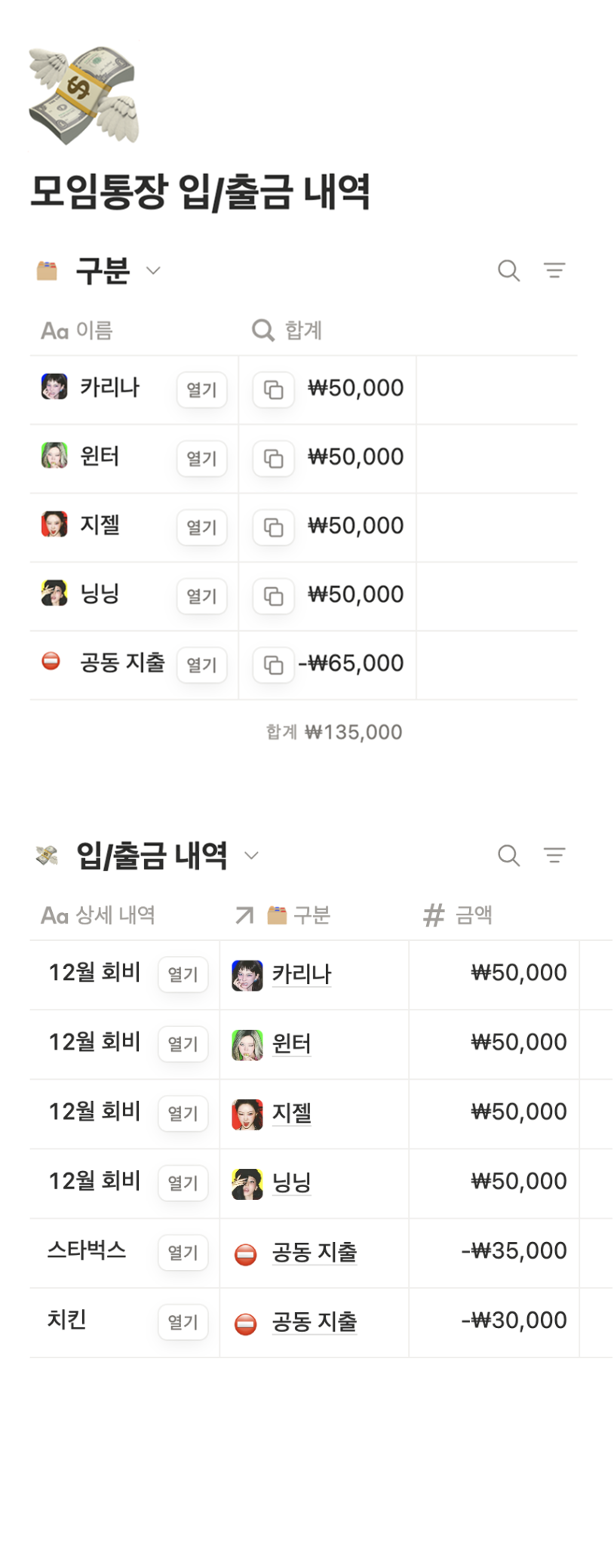614x1568 pixels.
Task: Search in the 입/출금 내역 database
Action: [x=508, y=856]
